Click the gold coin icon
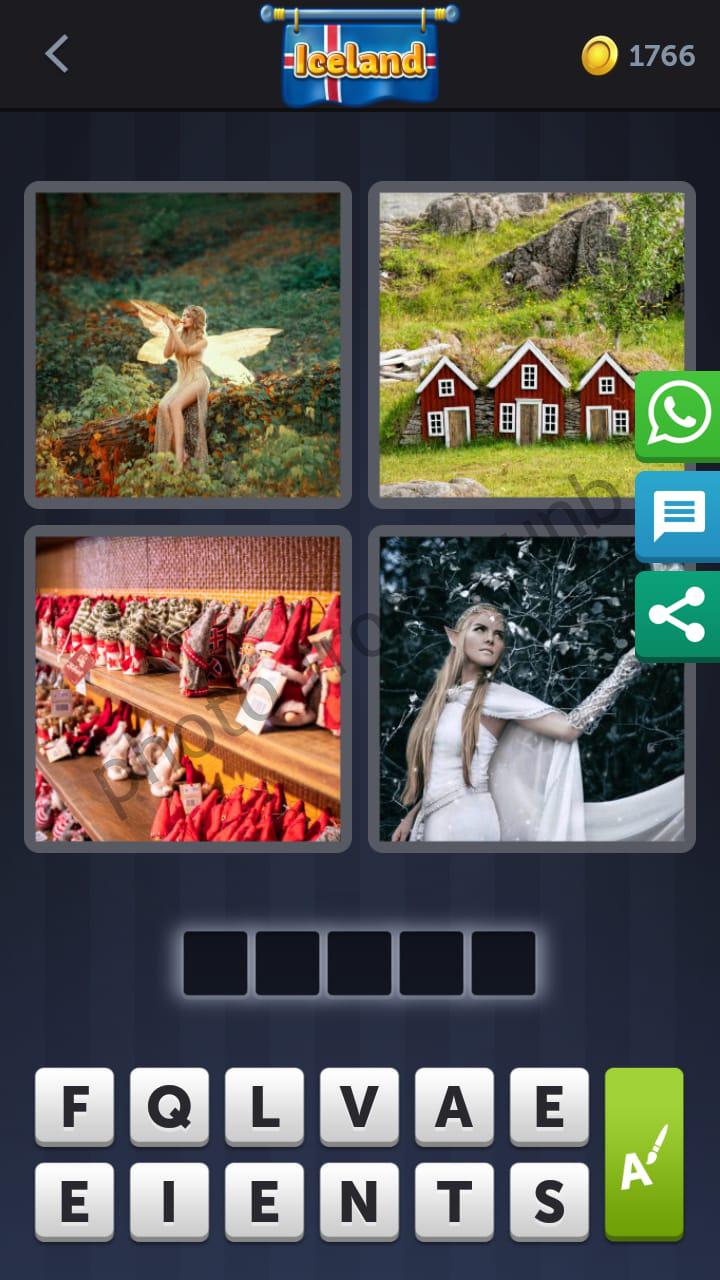Viewport: 720px width, 1280px height. (600, 55)
